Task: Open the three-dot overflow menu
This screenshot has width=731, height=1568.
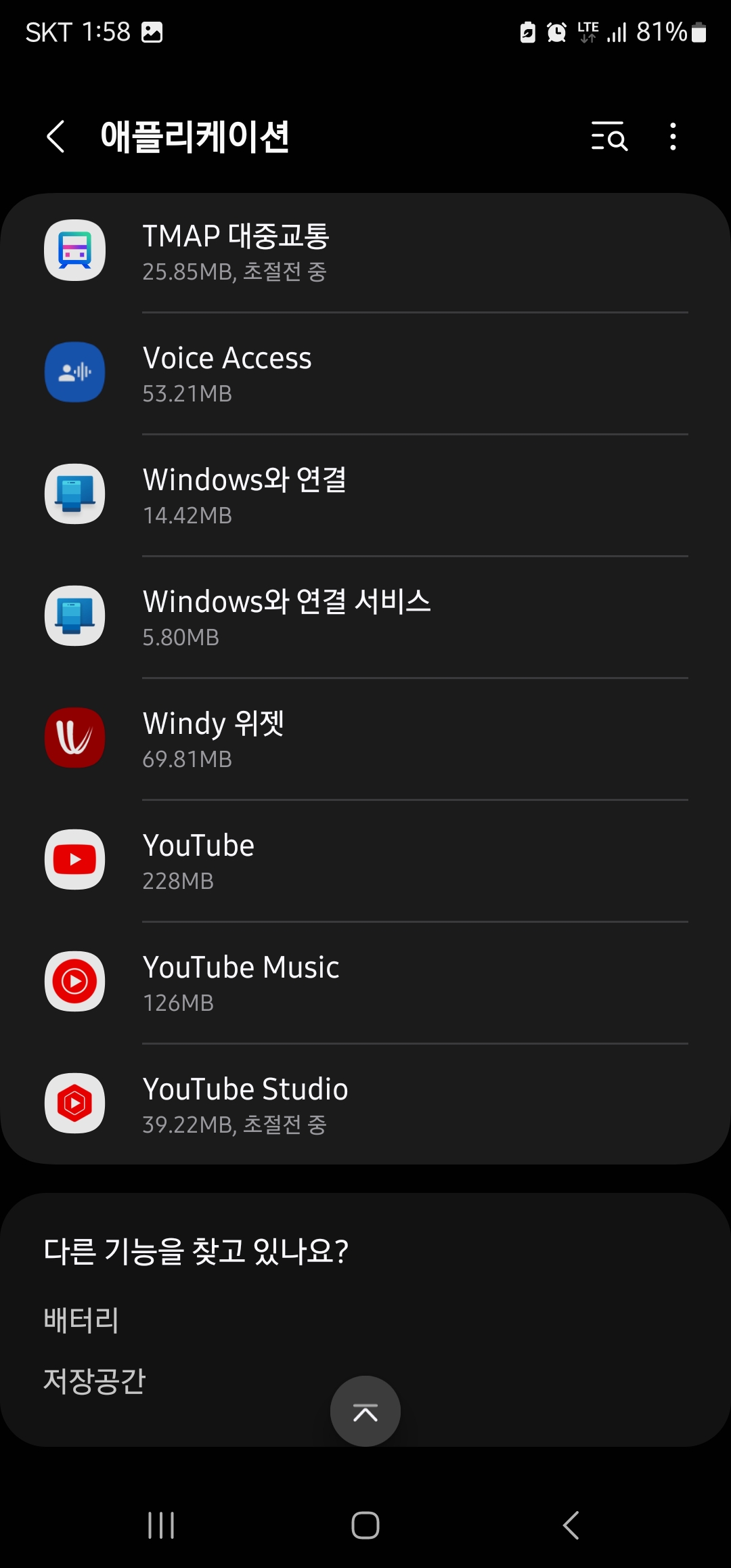Action: [x=672, y=137]
